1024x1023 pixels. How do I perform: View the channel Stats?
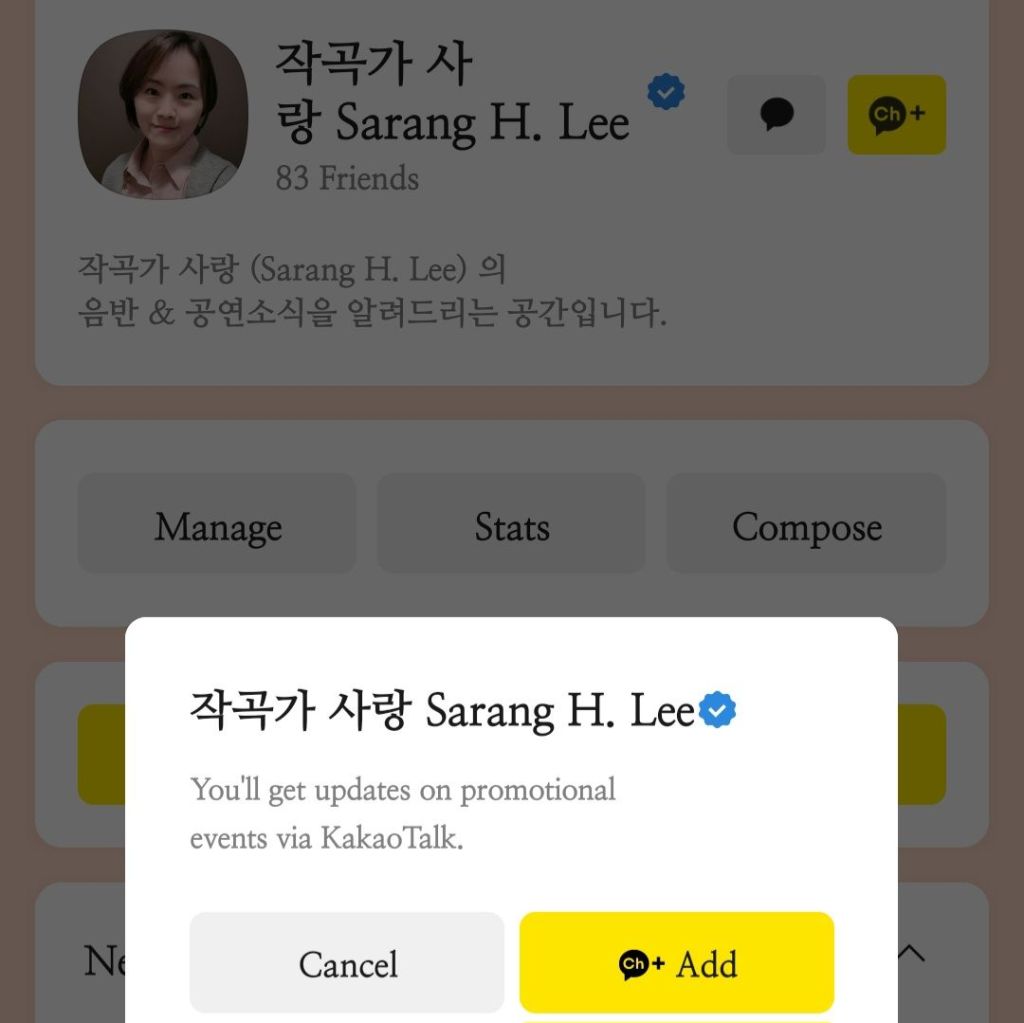click(x=511, y=525)
